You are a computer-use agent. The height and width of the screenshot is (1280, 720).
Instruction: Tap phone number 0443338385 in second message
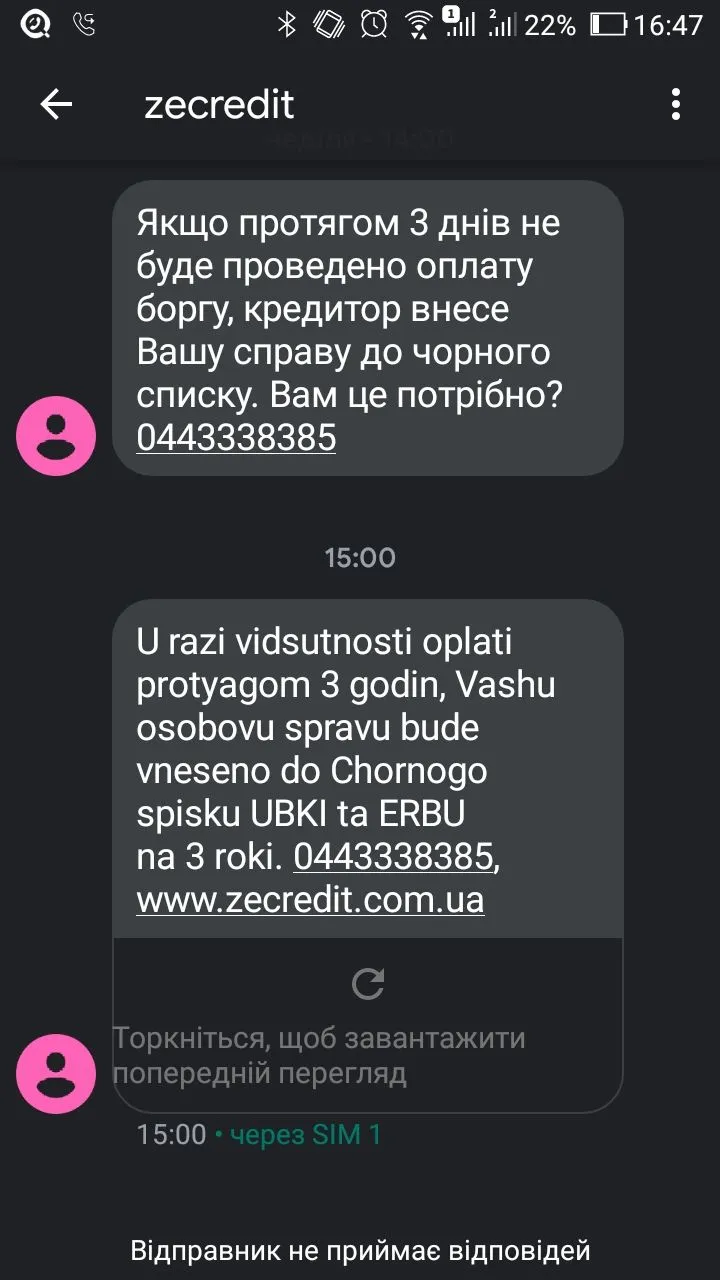tap(393, 857)
